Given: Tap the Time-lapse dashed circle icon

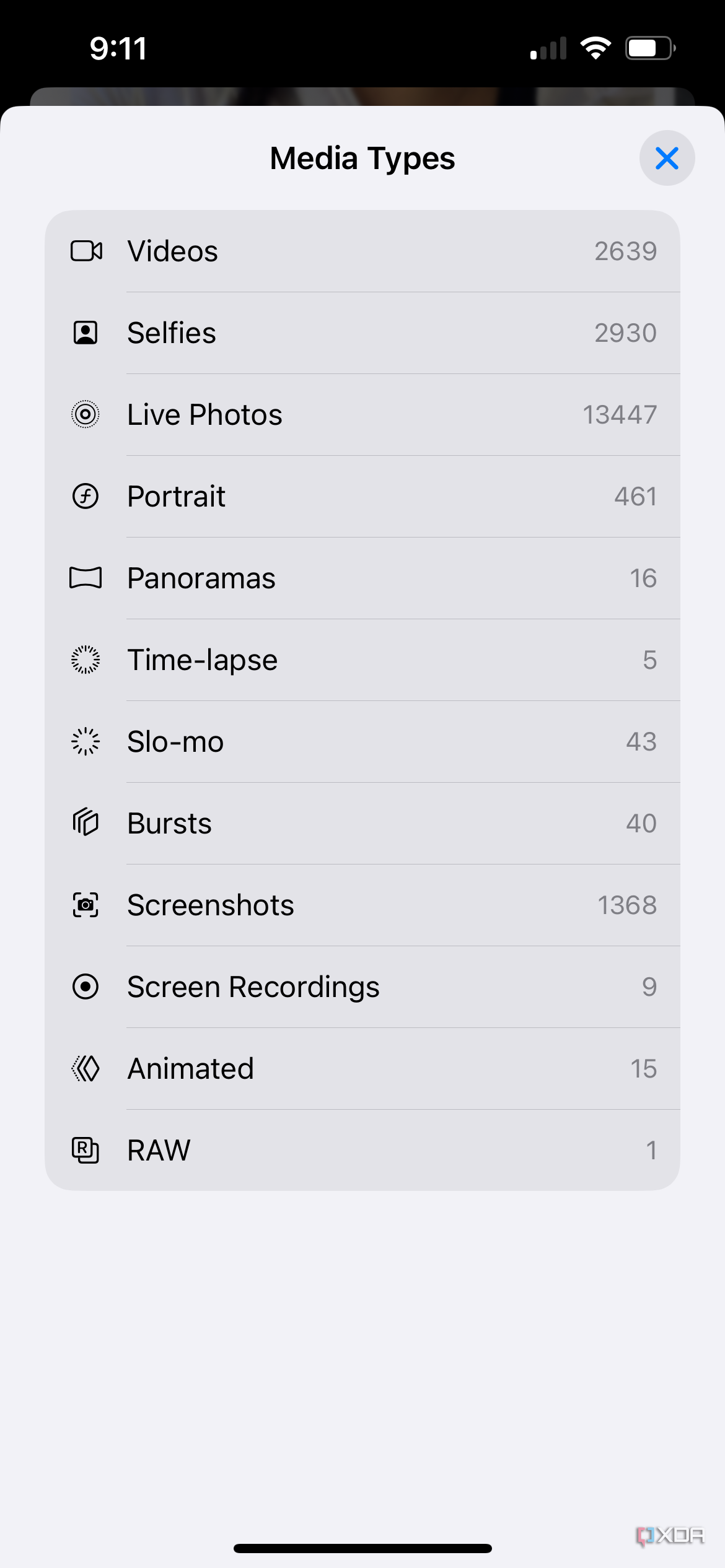Looking at the screenshot, I should (x=85, y=660).
